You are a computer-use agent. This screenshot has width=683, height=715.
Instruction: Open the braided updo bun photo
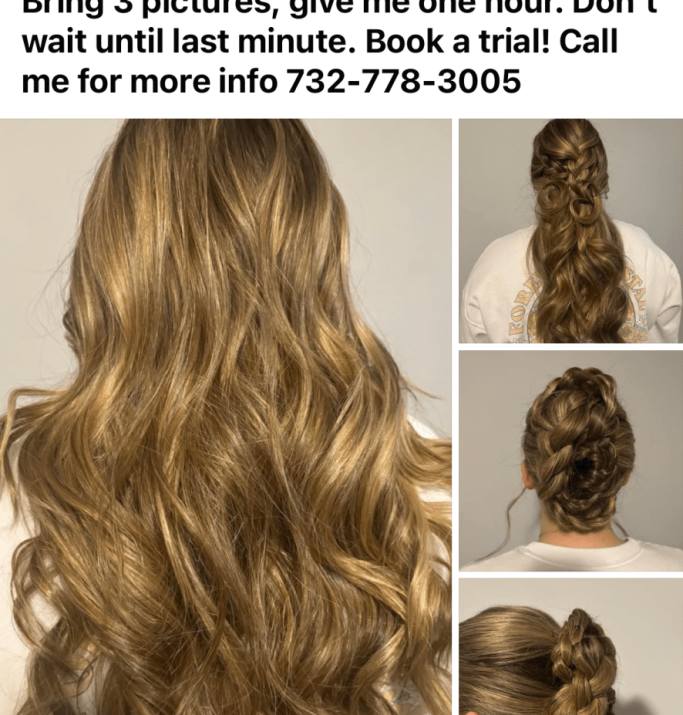pos(570,460)
